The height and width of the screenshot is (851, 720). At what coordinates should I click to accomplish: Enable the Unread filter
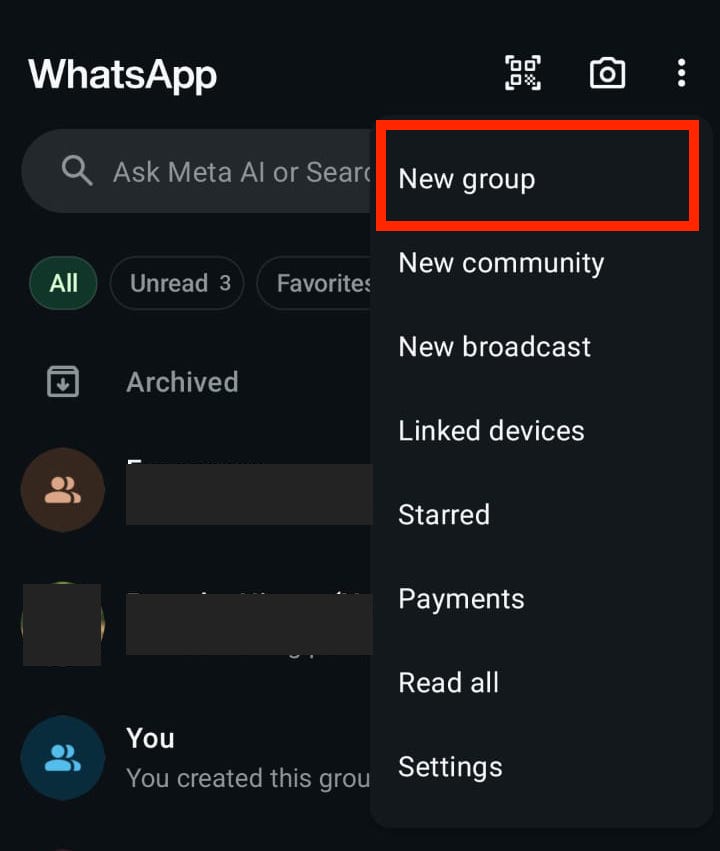[177, 283]
